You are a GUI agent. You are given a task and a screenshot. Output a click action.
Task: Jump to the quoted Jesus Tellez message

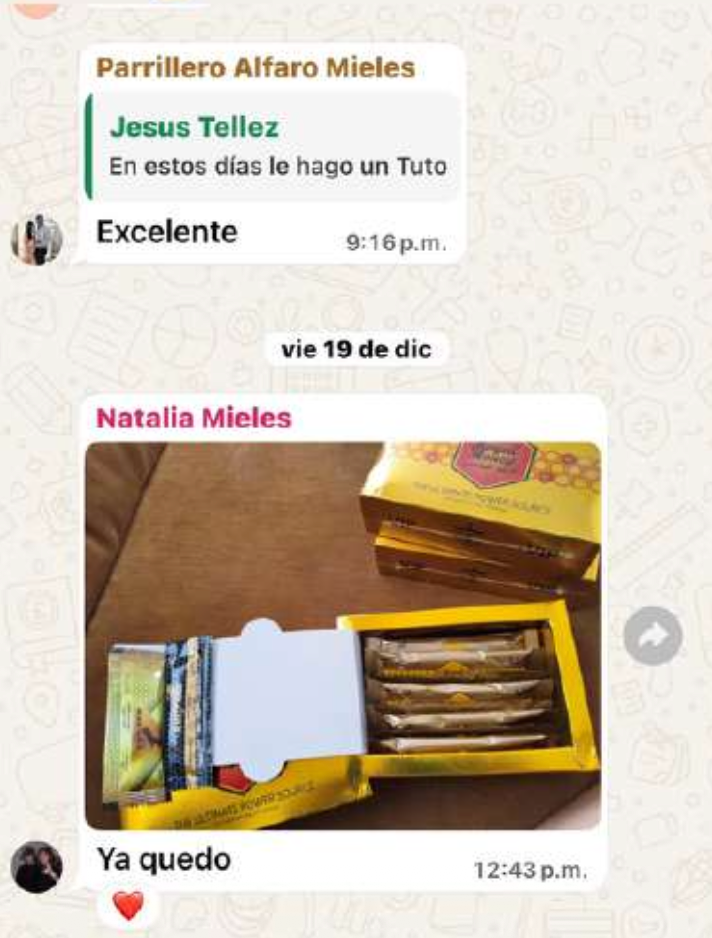tap(274, 146)
